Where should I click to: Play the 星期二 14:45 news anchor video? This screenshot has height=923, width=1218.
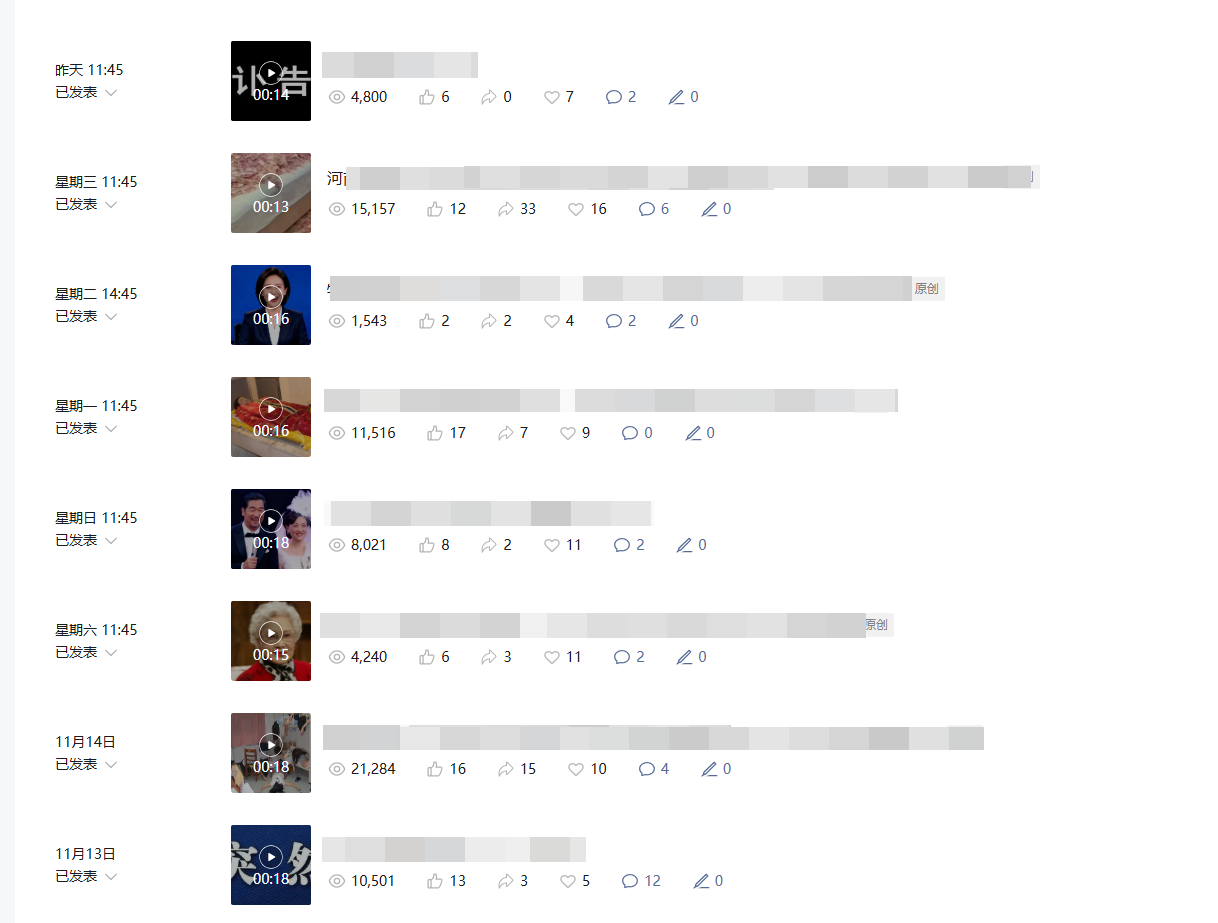point(270,297)
